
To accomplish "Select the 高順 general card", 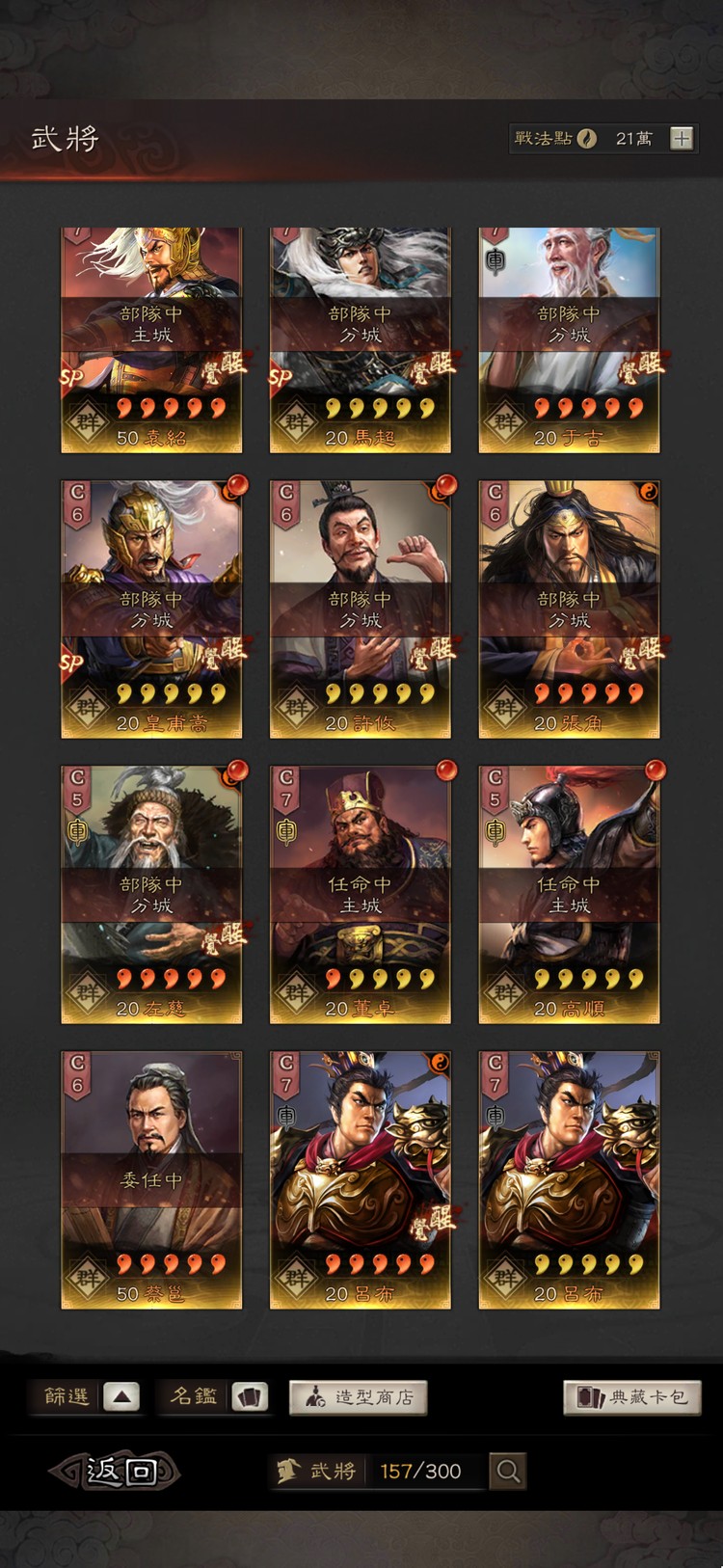I will [x=569, y=895].
